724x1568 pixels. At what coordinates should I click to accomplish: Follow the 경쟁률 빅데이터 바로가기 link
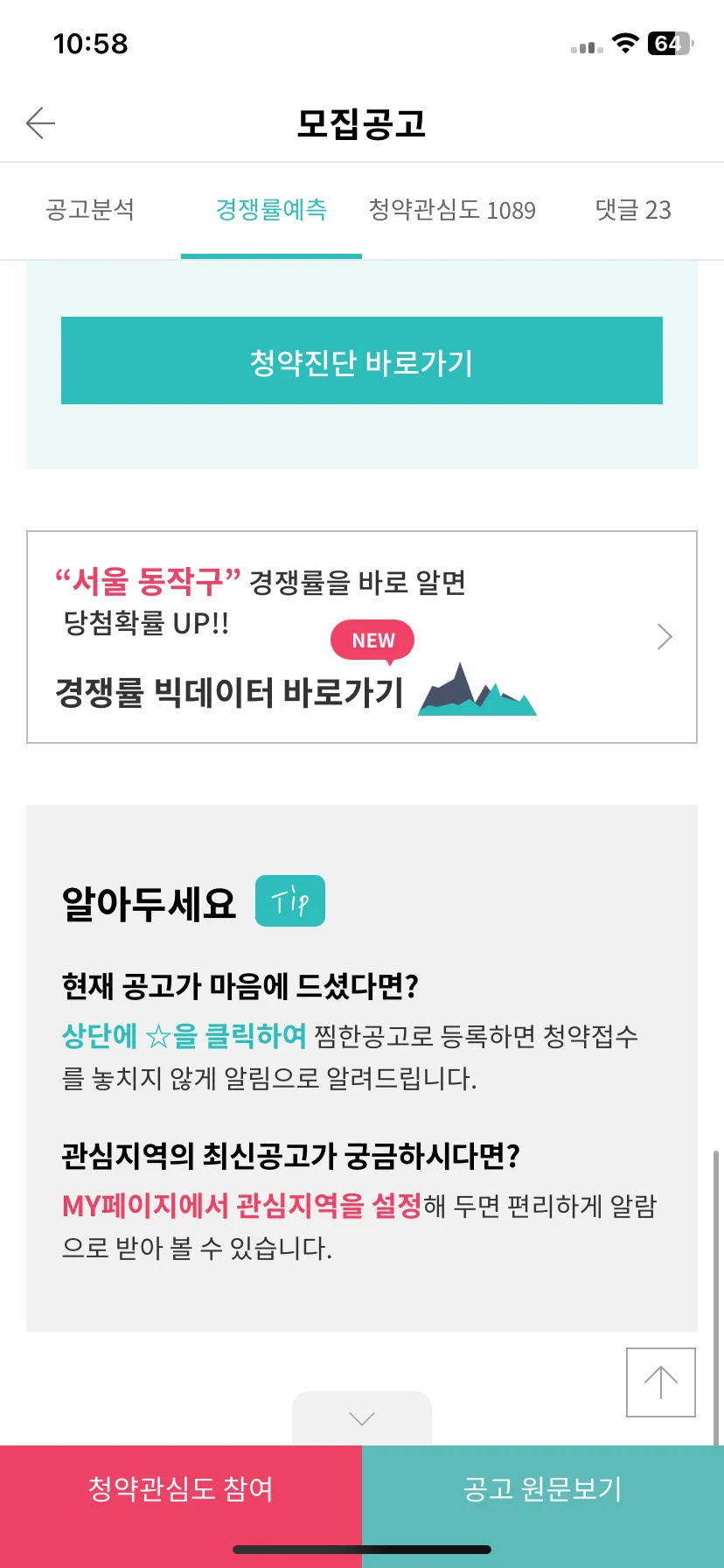click(227, 691)
